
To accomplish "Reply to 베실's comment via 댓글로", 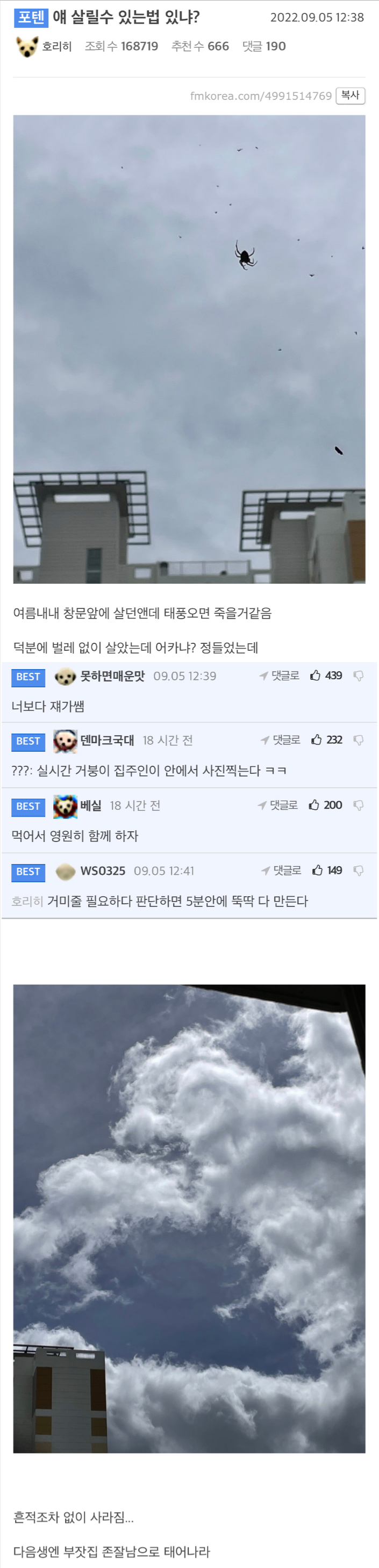I will click(278, 805).
